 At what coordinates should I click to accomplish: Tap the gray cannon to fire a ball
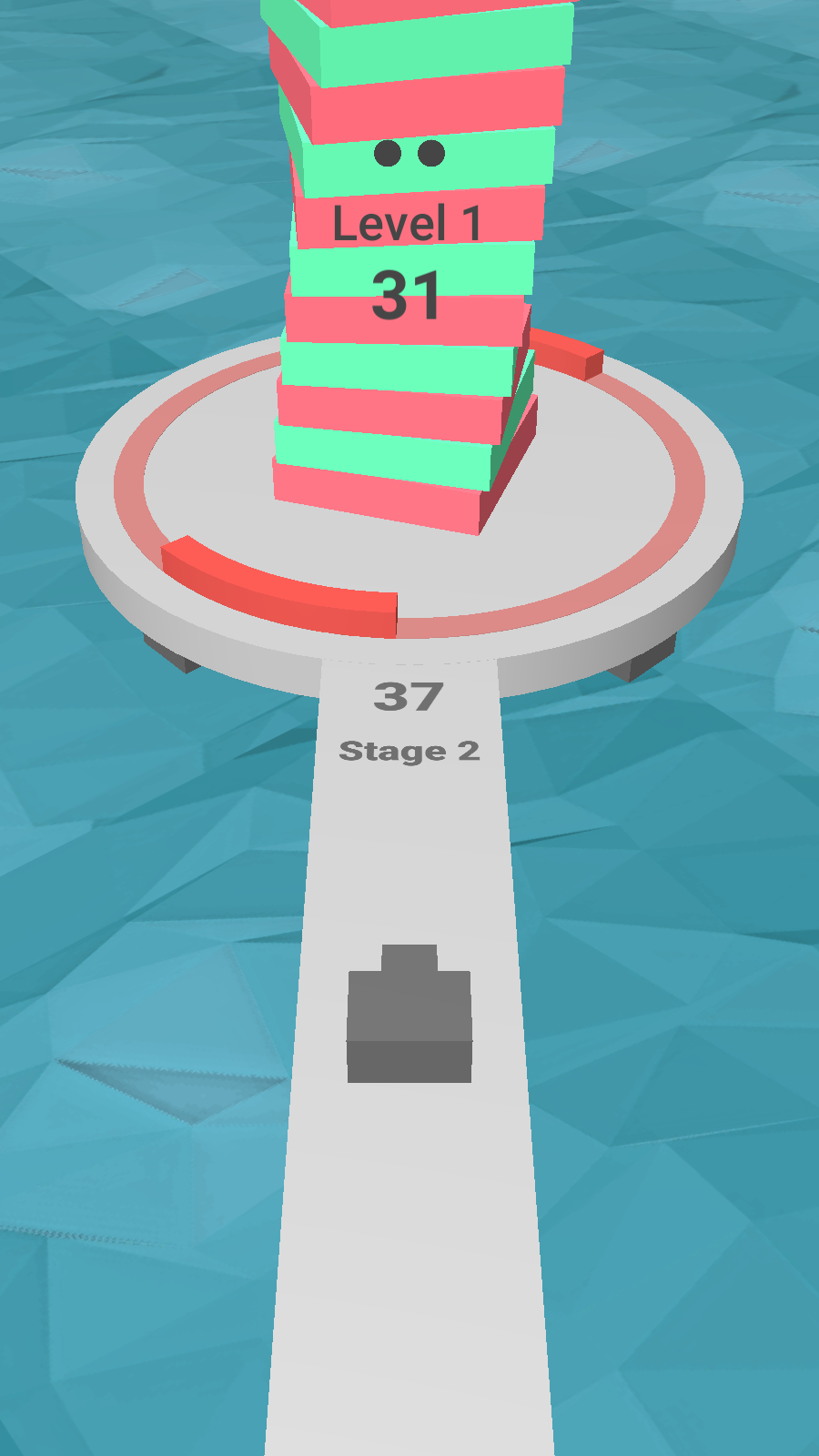tap(409, 1019)
